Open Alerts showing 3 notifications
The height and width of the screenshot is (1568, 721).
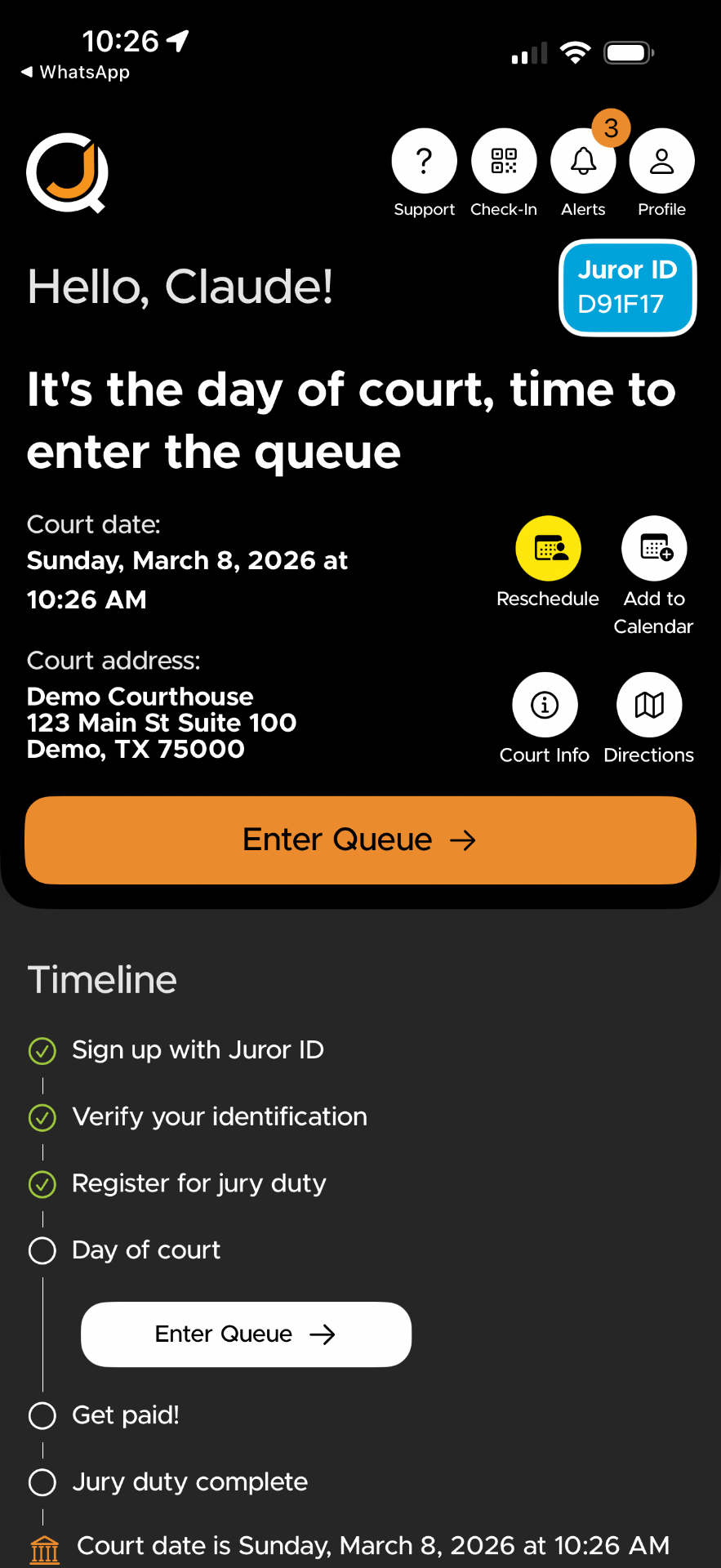coord(582,160)
